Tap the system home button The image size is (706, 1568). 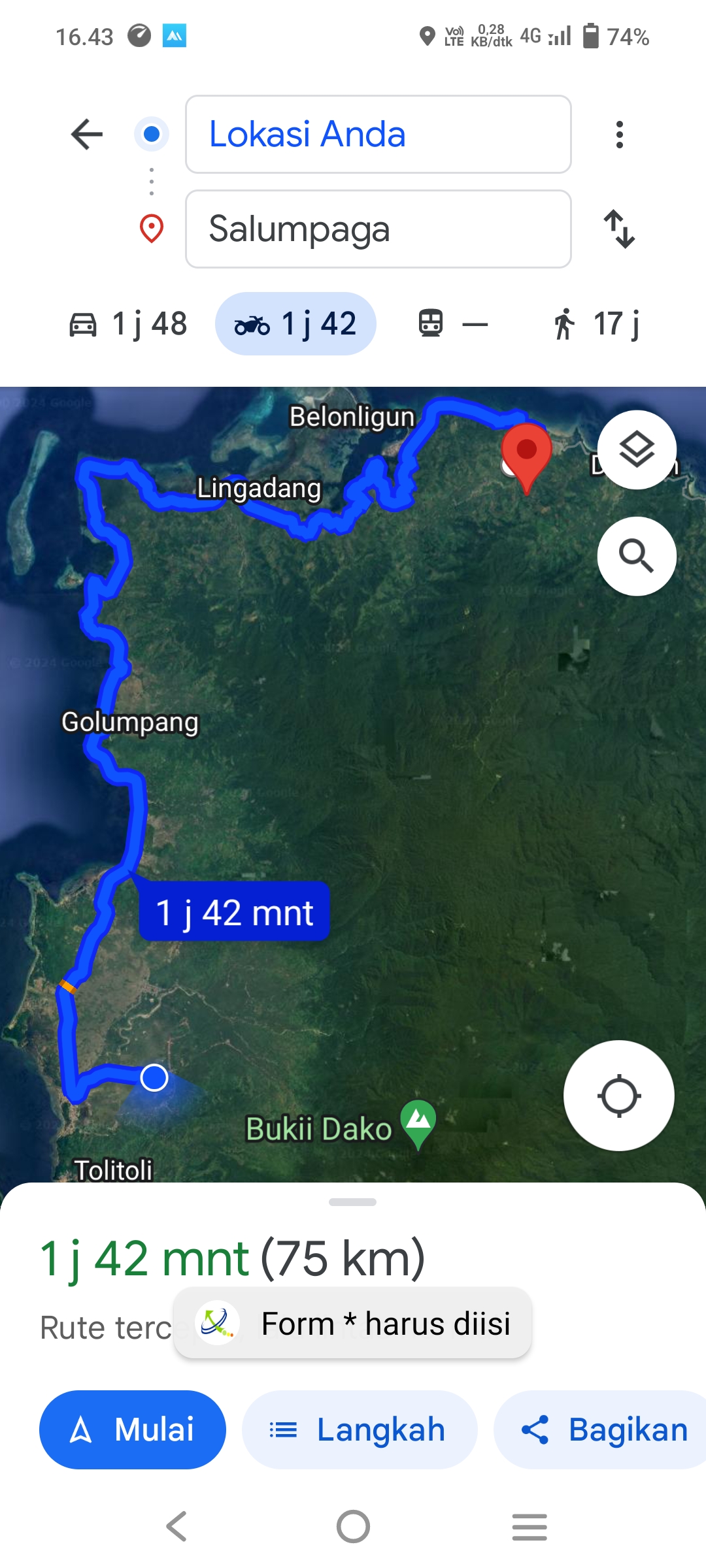click(x=353, y=1527)
